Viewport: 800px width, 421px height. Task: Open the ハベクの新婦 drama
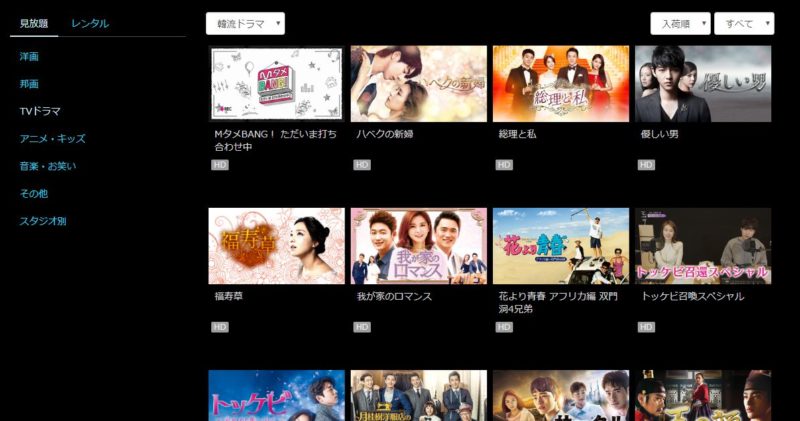coord(418,84)
